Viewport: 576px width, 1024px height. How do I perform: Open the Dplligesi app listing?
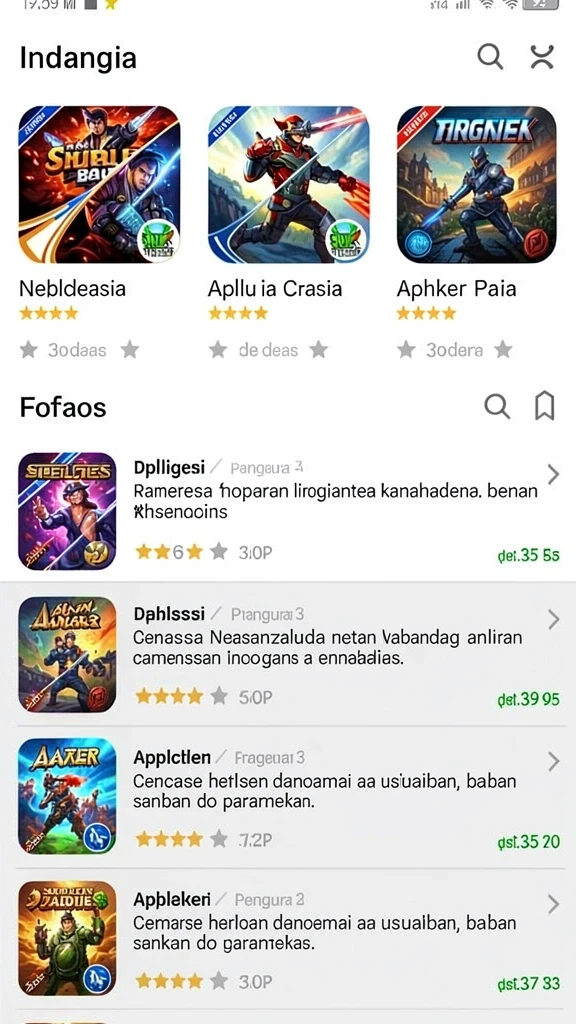(x=288, y=511)
